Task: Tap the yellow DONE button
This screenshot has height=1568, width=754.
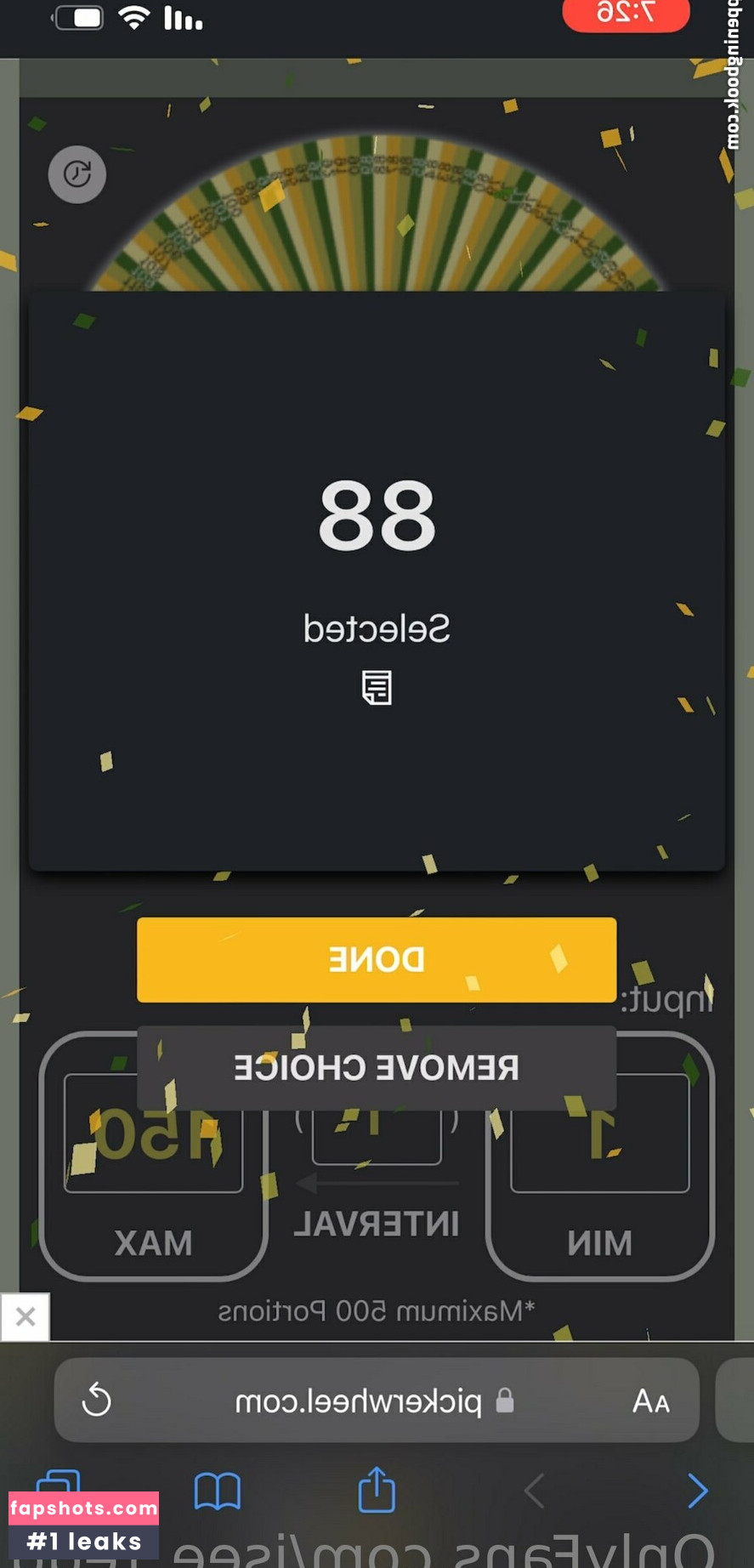Action: coord(377,959)
